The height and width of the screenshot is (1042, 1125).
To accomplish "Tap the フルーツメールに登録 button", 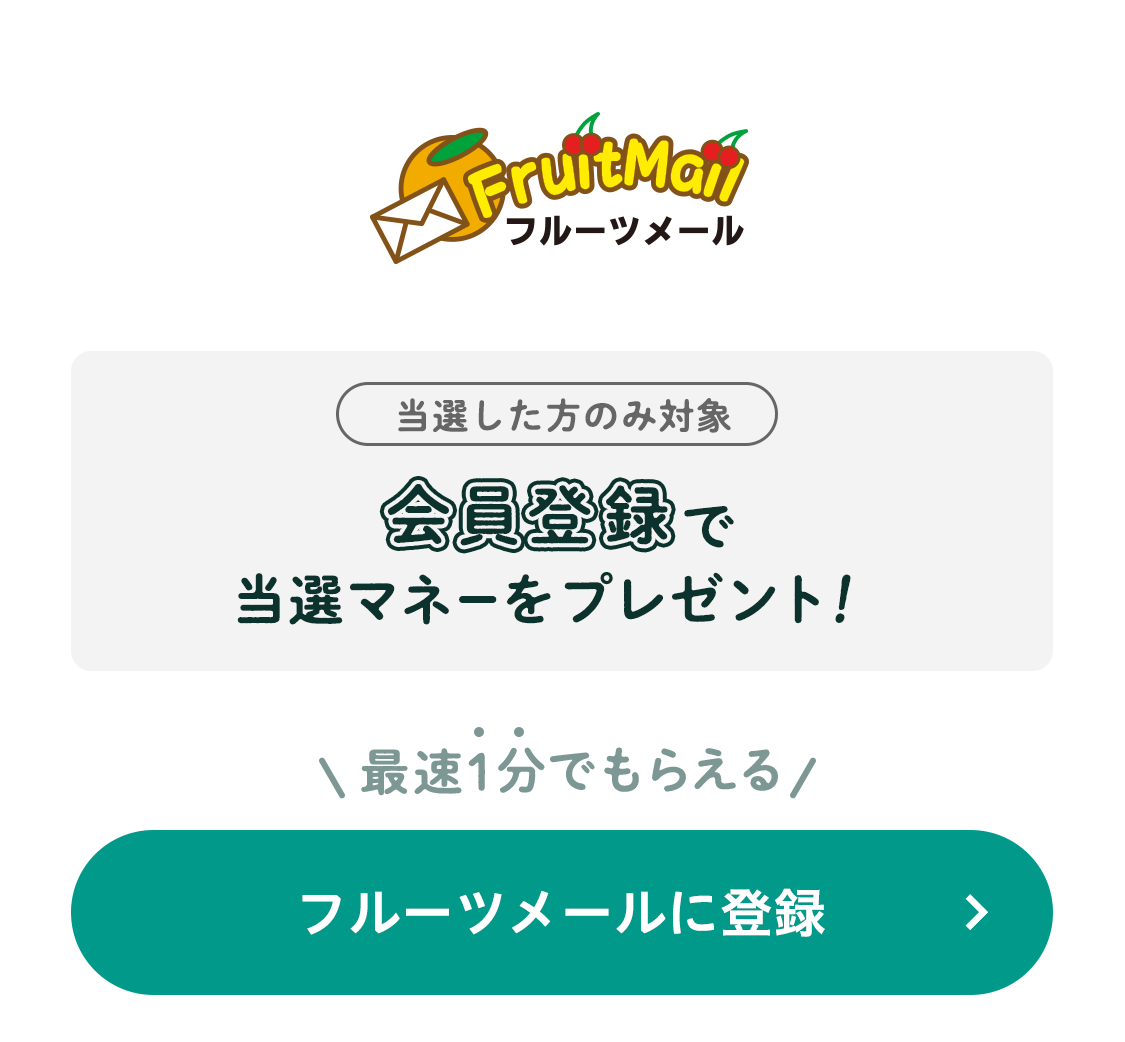I will (561, 912).
